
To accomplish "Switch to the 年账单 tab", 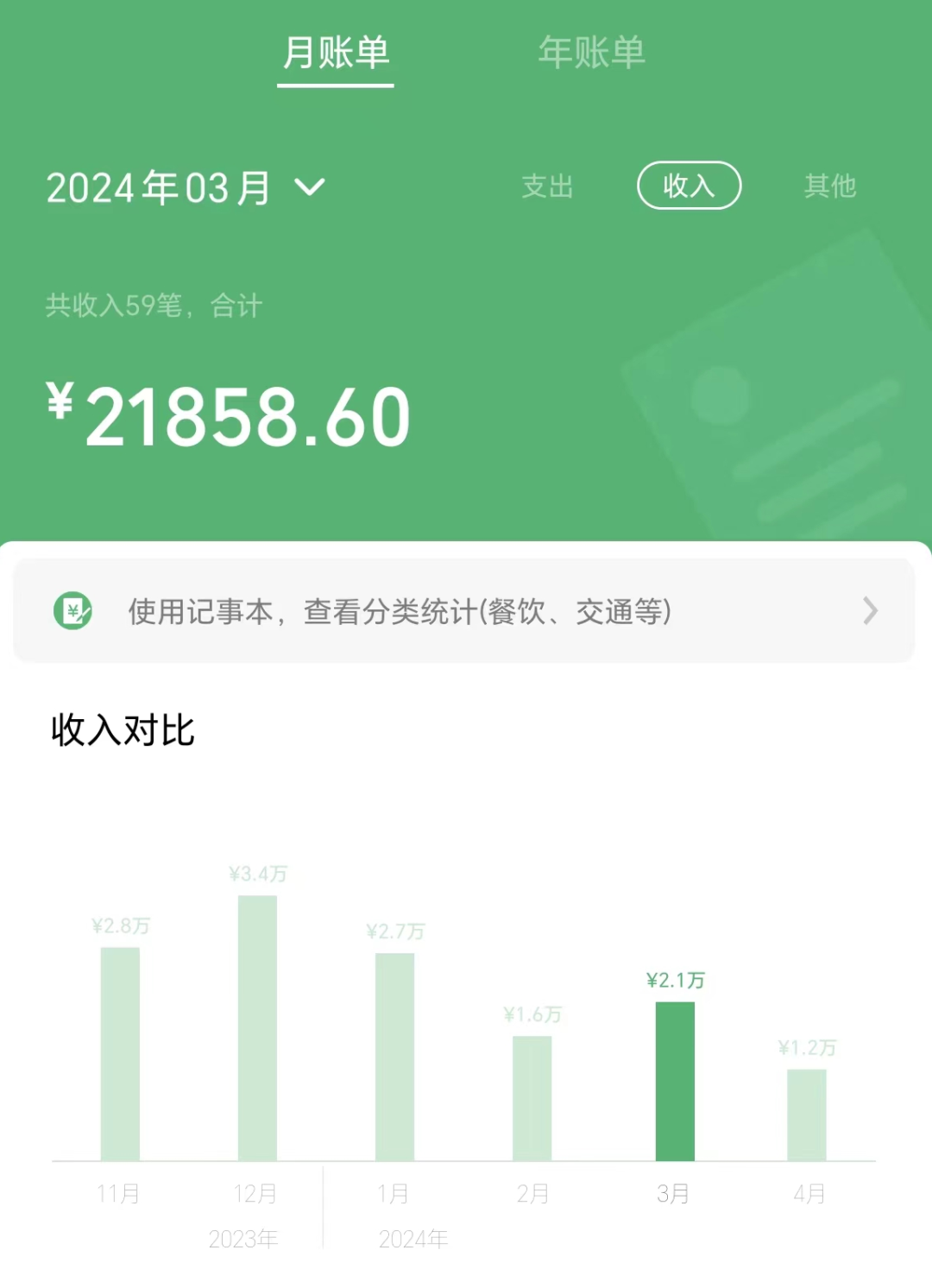I will click(x=592, y=53).
